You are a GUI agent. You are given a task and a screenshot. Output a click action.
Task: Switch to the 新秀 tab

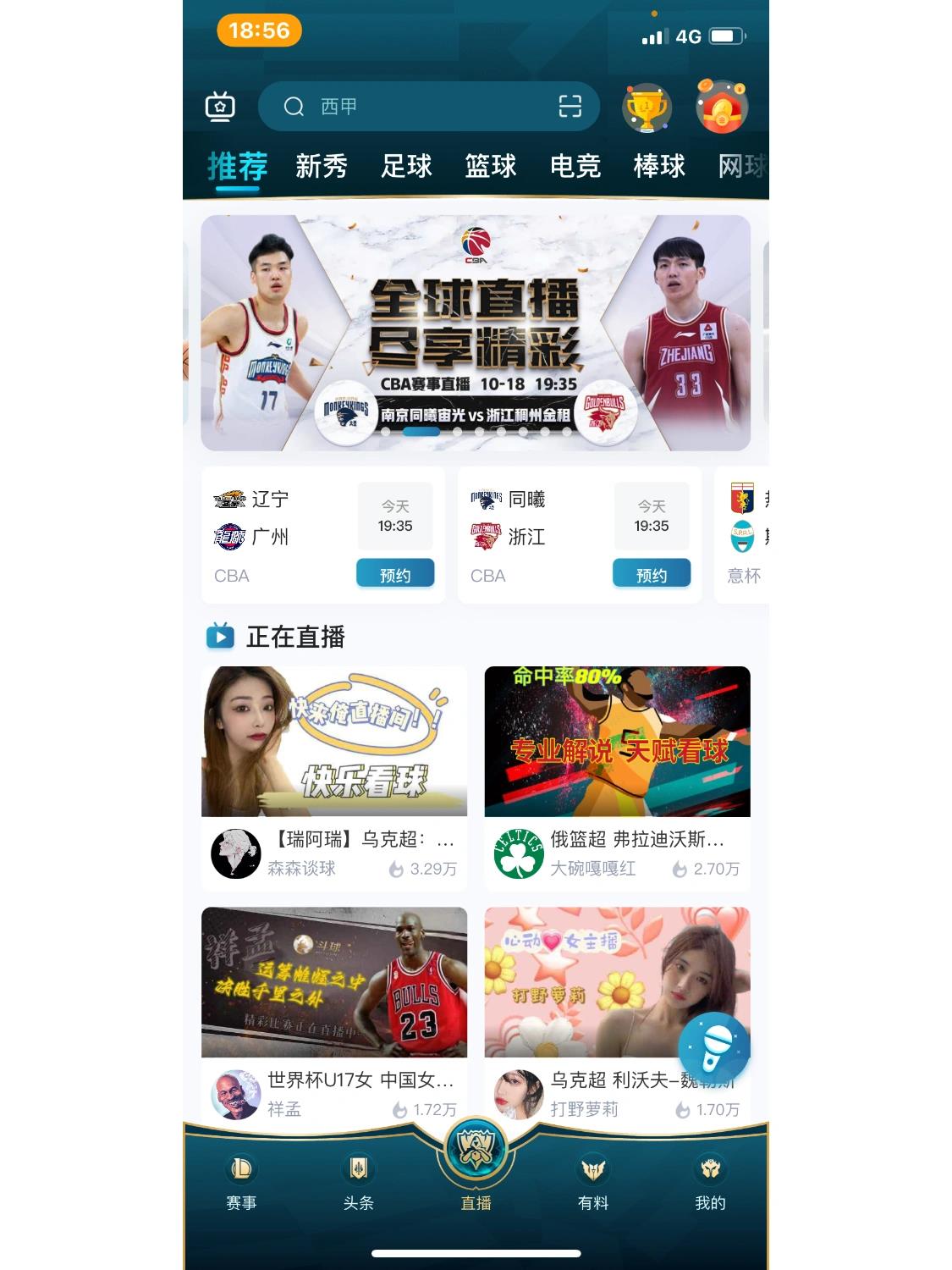pos(322,166)
